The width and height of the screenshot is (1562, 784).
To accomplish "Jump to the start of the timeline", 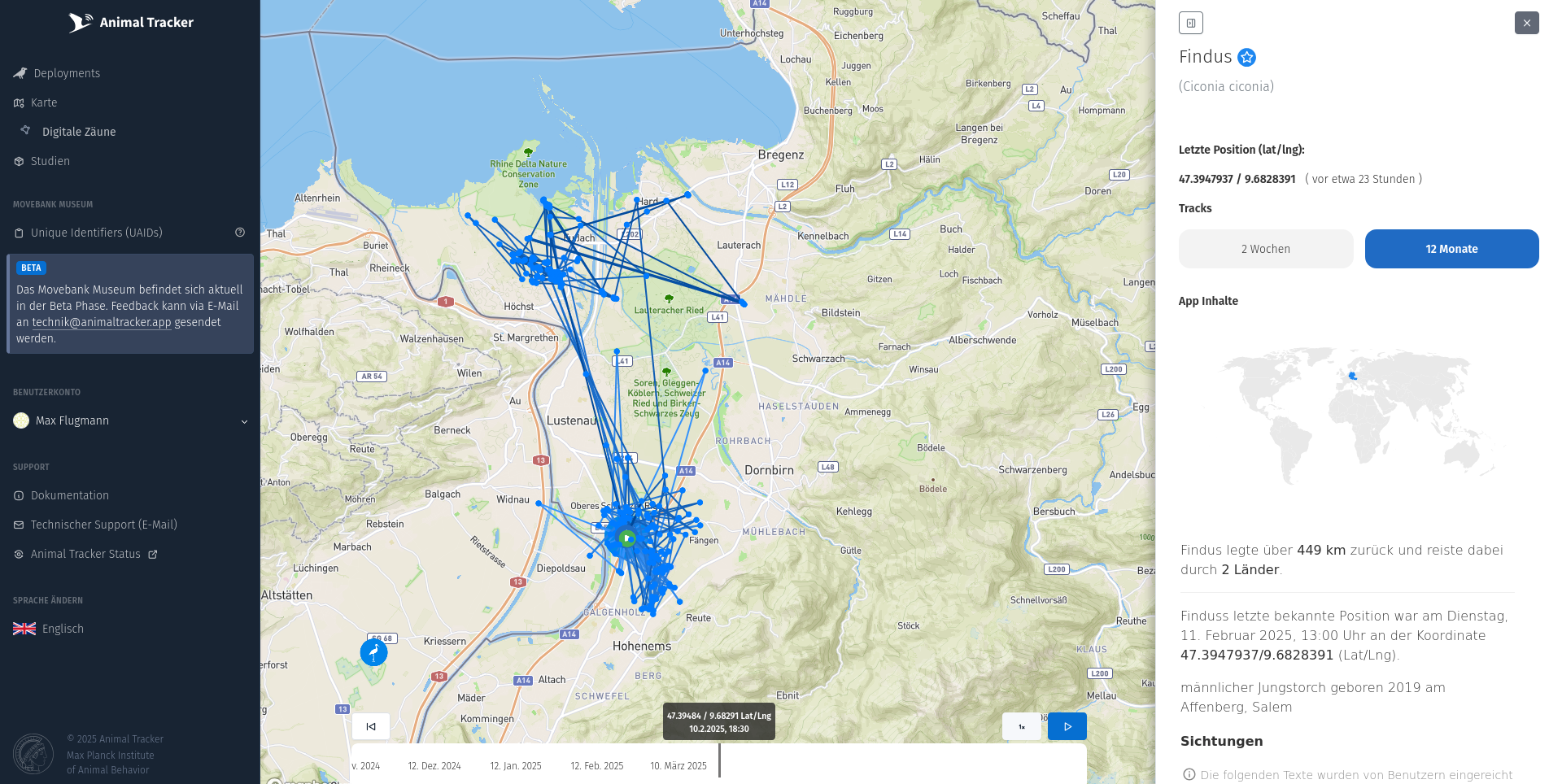I will (x=371, y=726).
